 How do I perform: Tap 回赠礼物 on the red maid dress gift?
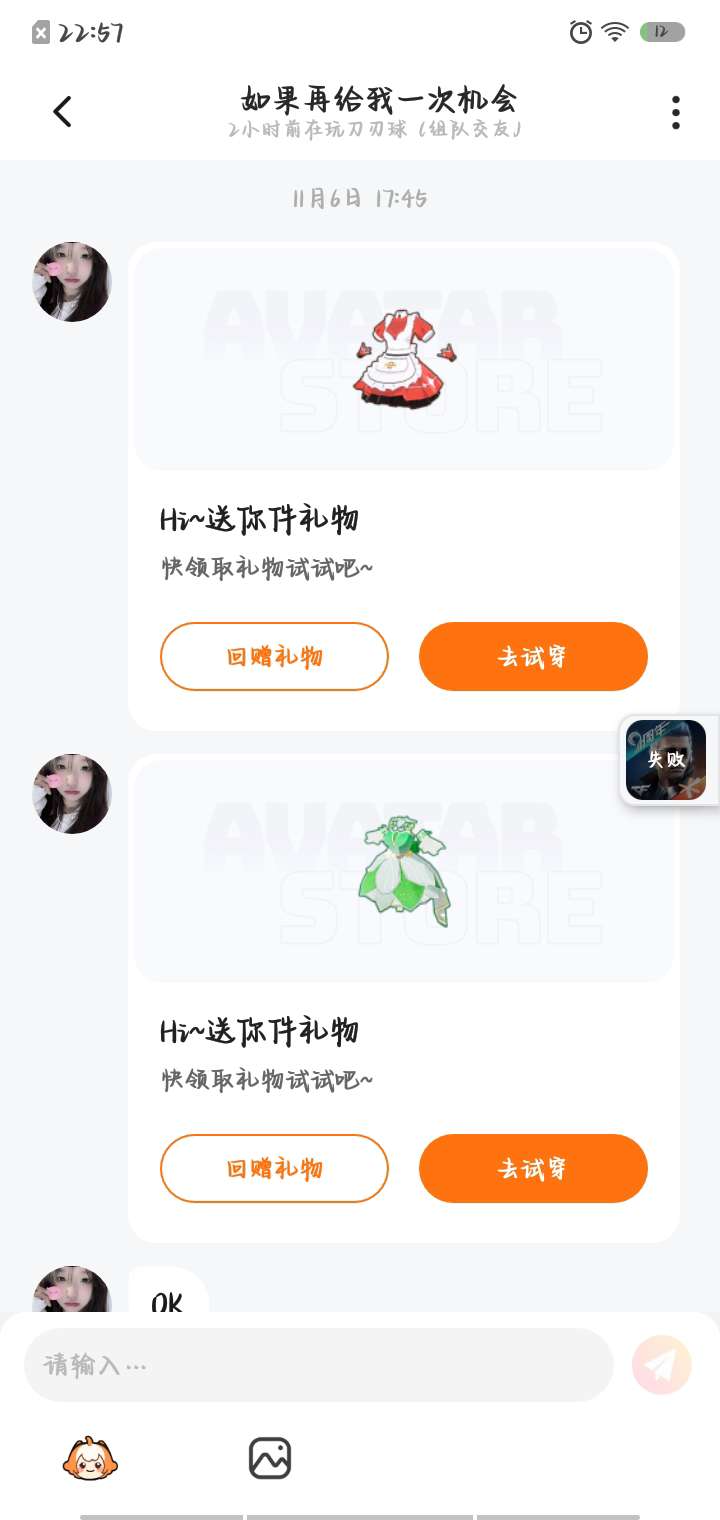click(x=274, y=656)
